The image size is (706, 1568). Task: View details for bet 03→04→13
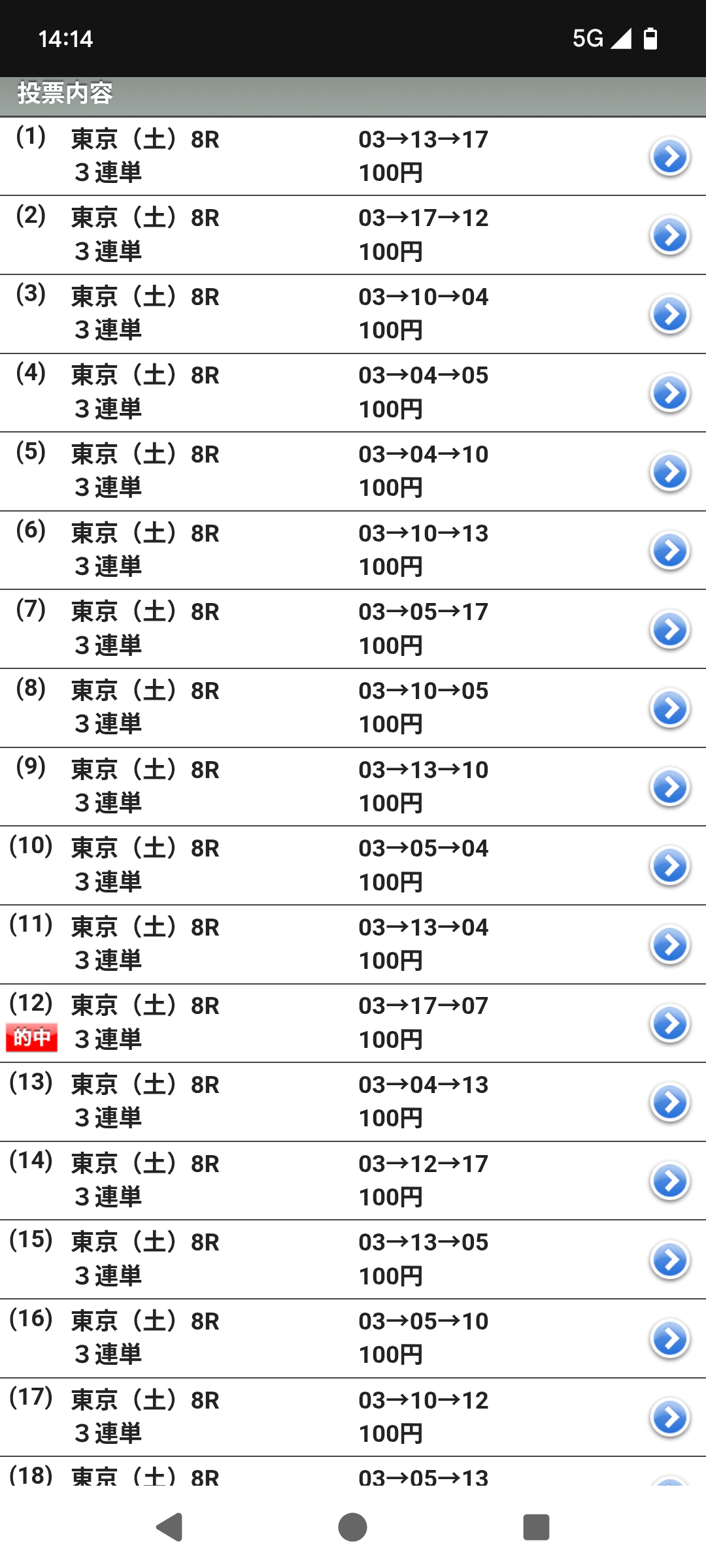(x=670, y=1102)
